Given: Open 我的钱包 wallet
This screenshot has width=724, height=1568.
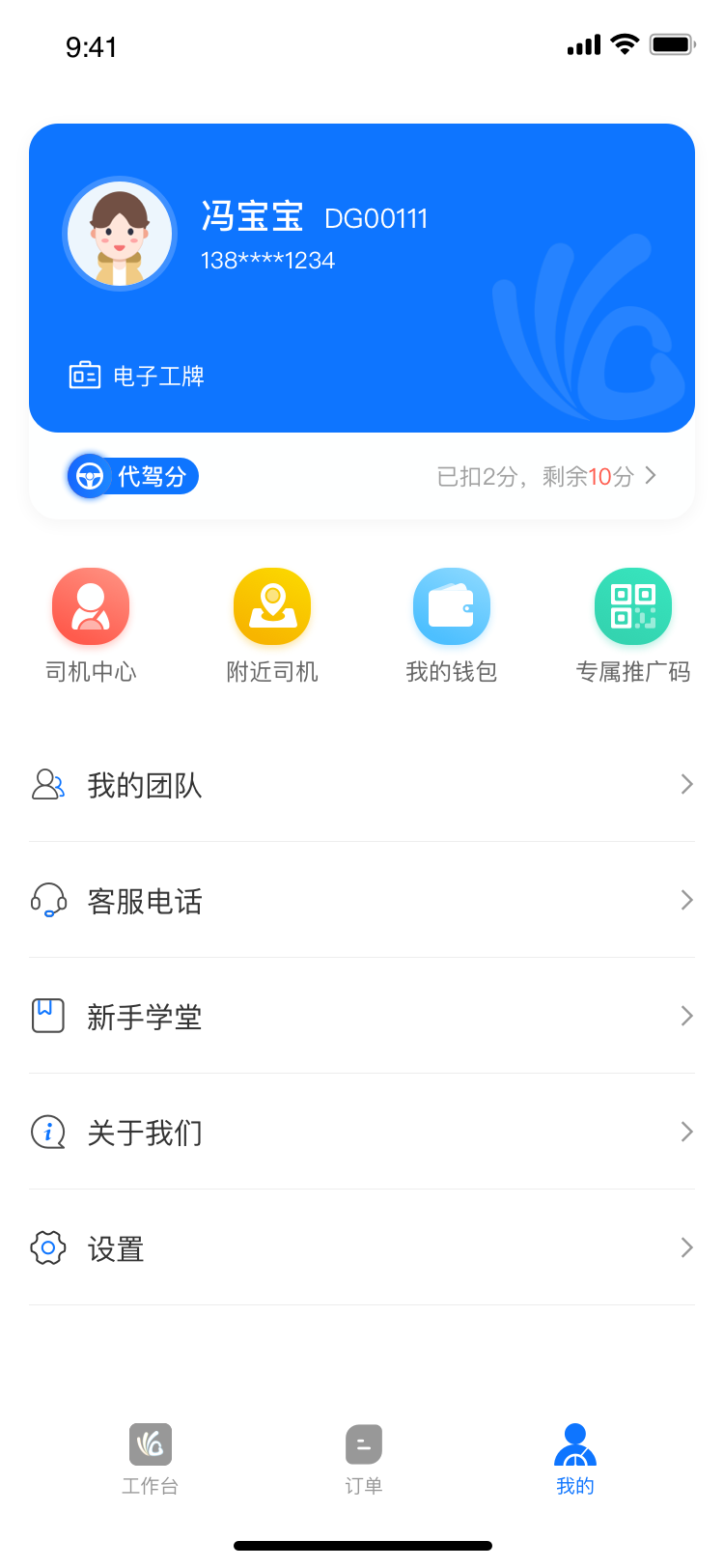Looking at the screenshot, I should pyautogui.click(x=452, y=625).
